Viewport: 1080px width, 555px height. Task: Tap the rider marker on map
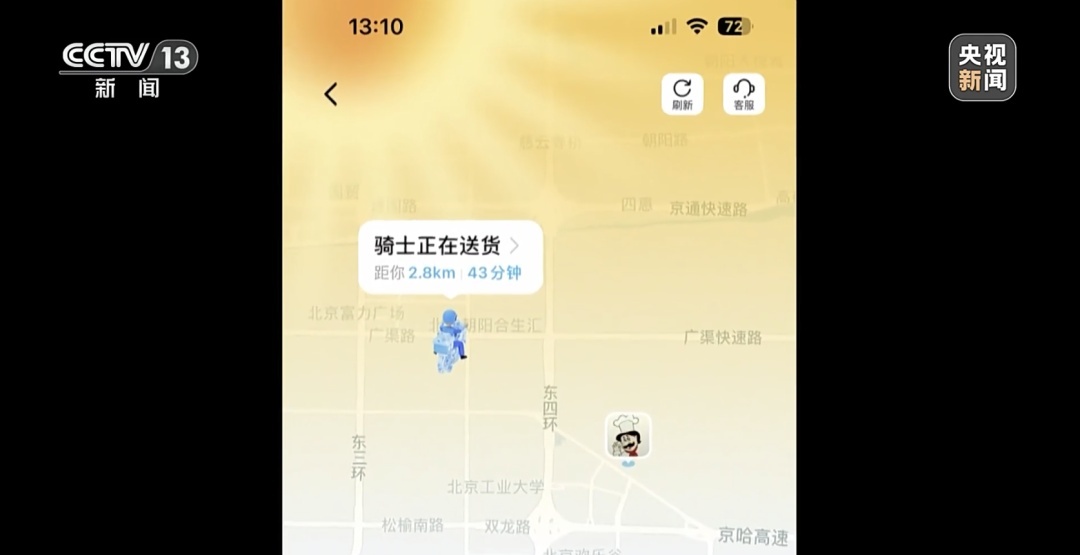point(449,342)
